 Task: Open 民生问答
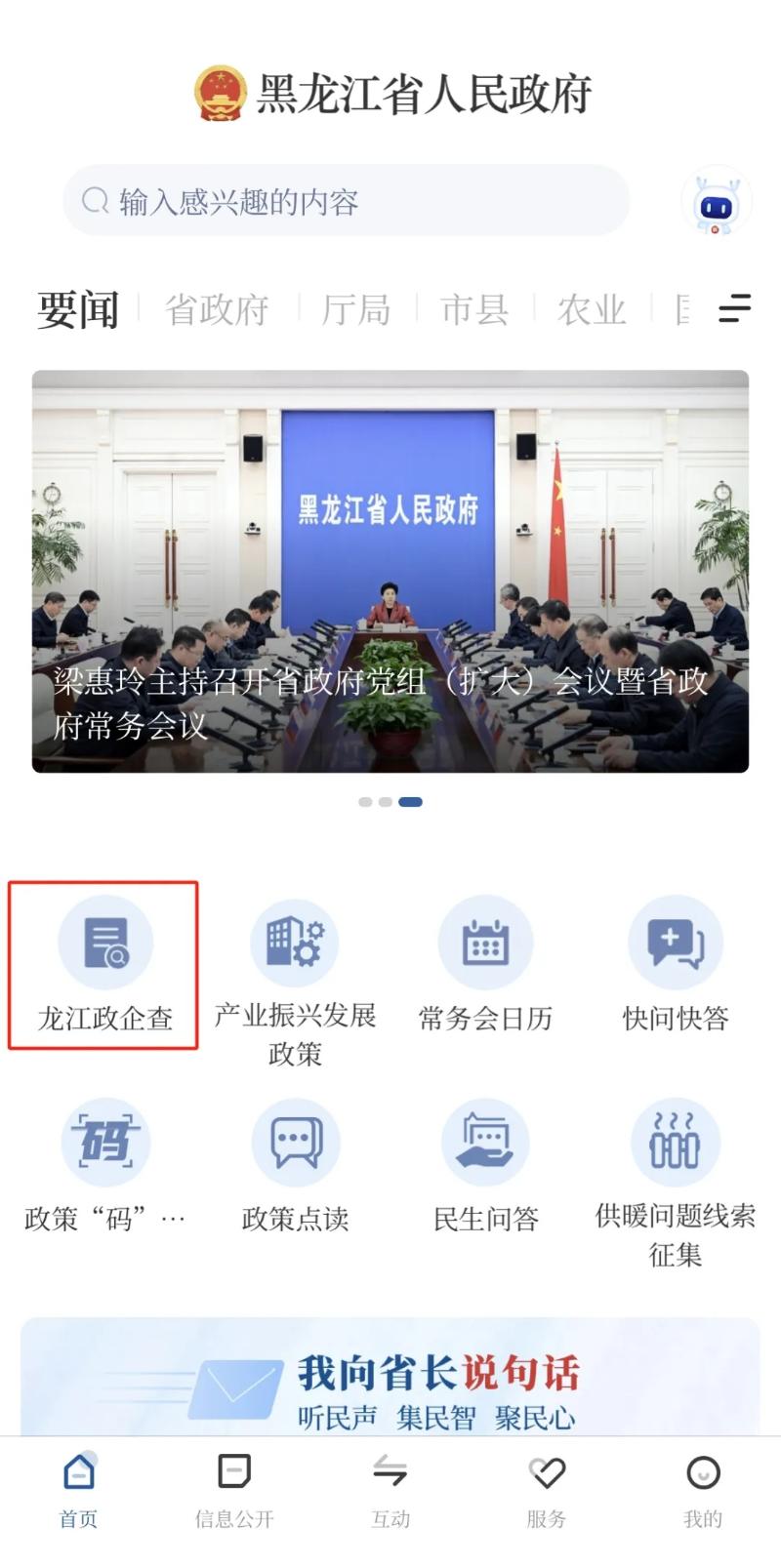point(485,1165)
